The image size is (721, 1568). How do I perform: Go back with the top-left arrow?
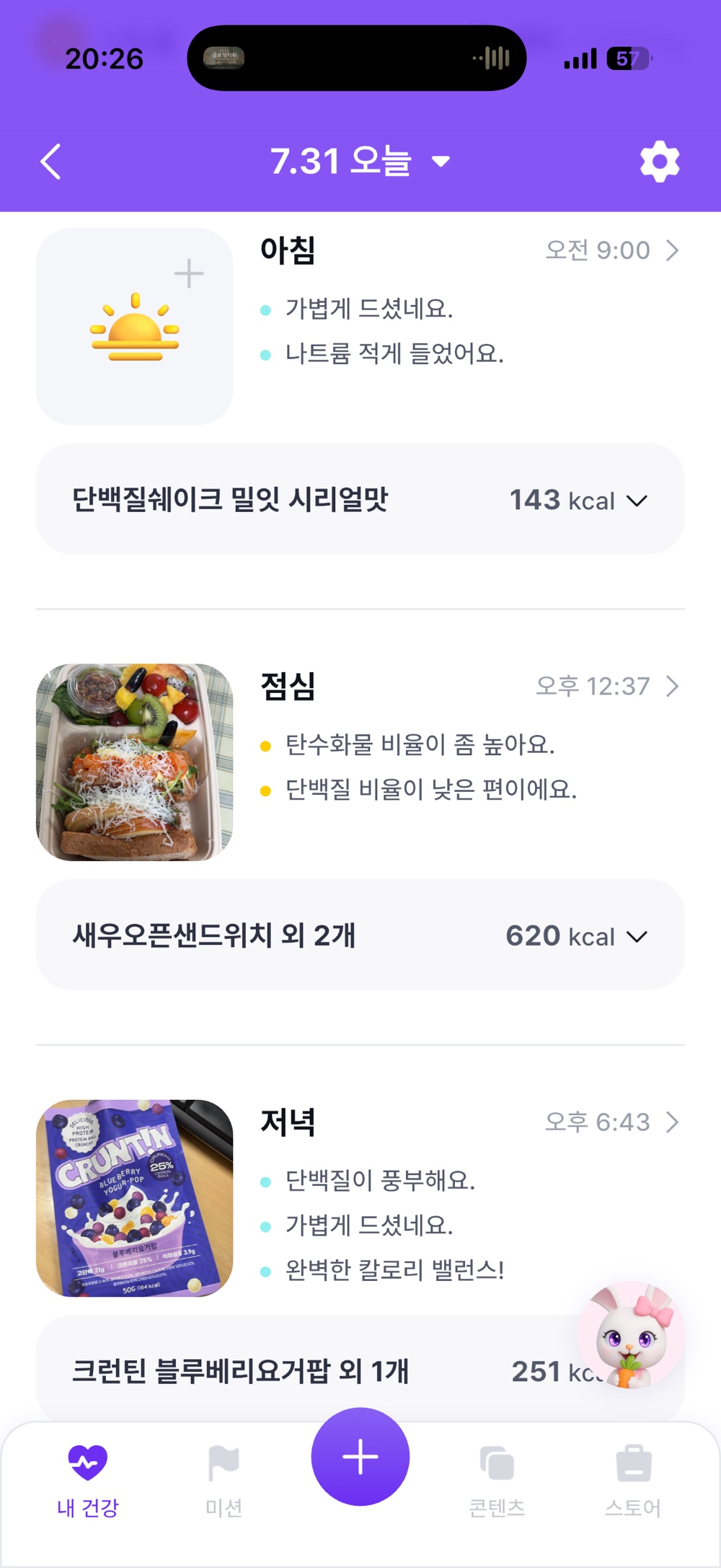(x=50, y=161)
